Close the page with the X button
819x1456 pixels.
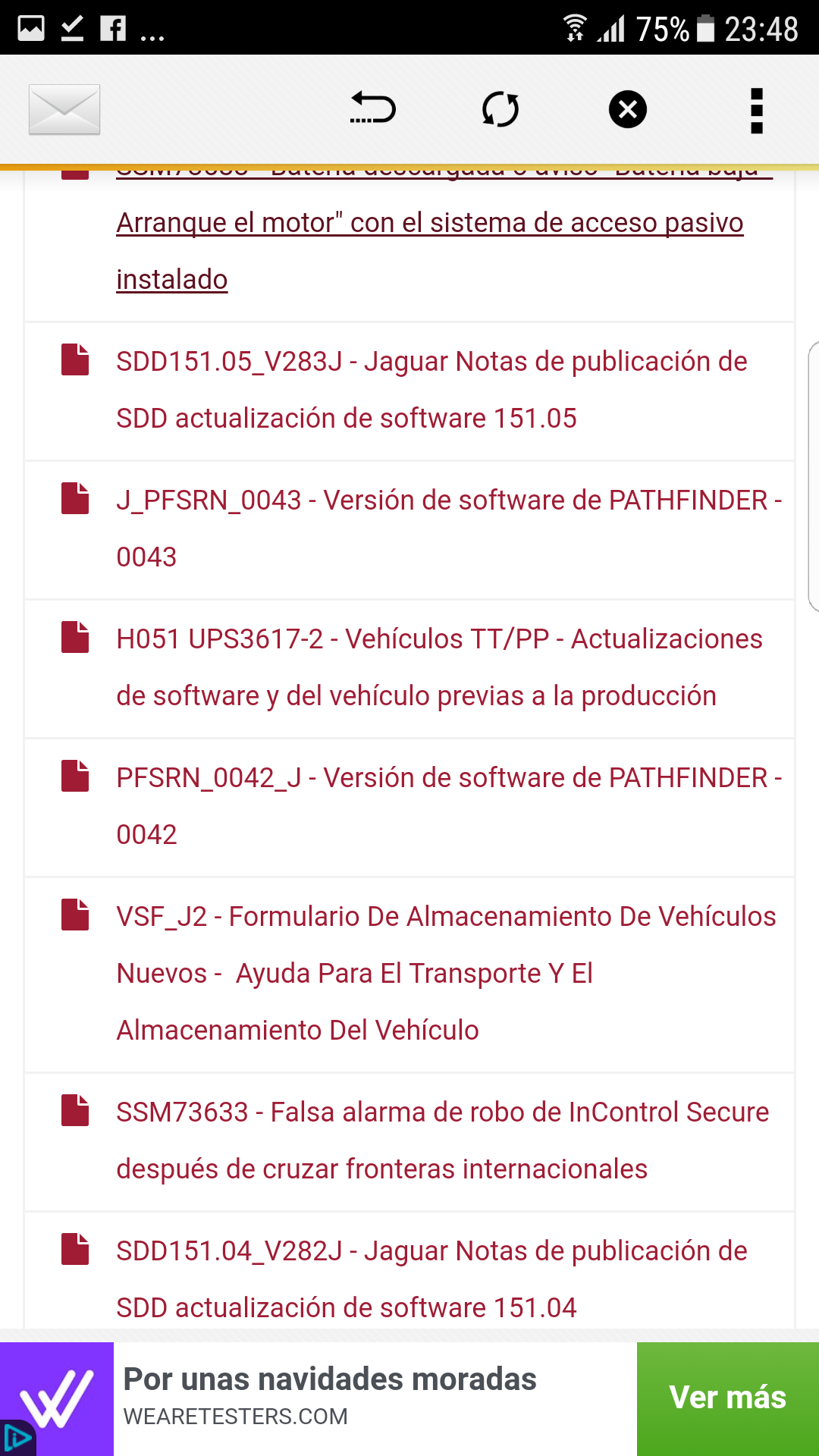pos(628,109)
